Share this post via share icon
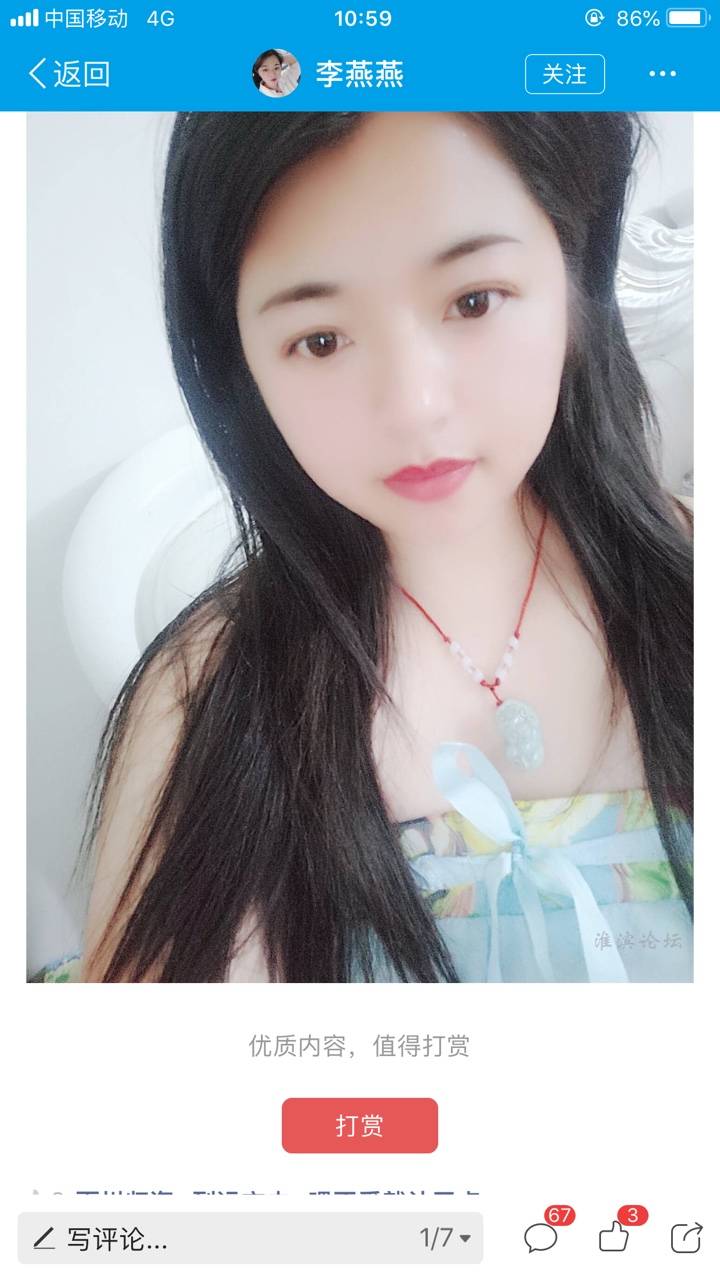 686,1238
